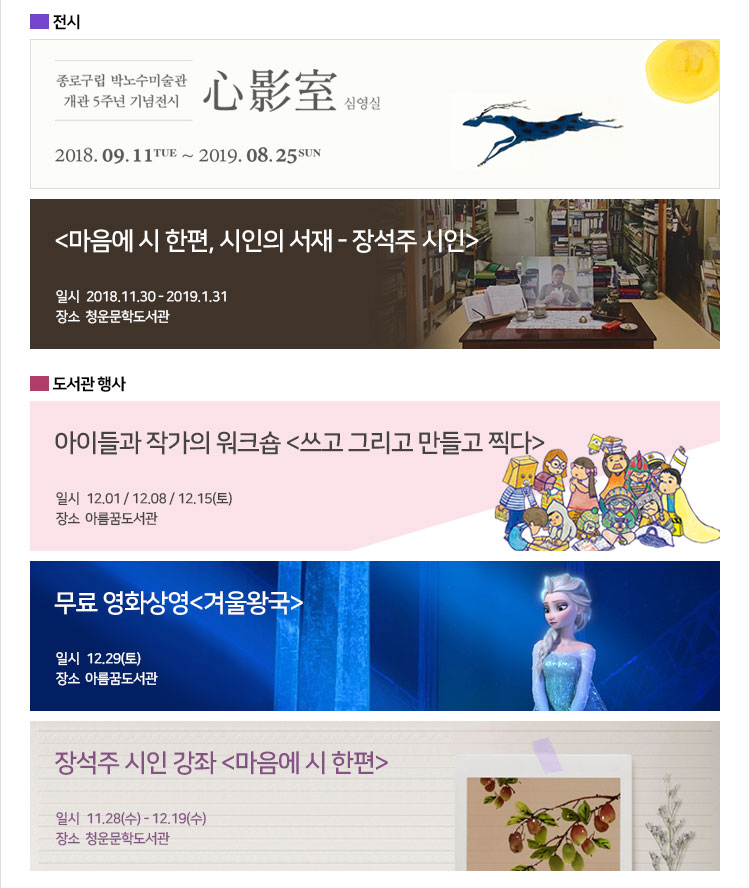Open the 쓰고 그리고 만들고 찍다 workshop banner
This screenshot has width=750, height=888.
pyautogui.click(x=375, y=475)
